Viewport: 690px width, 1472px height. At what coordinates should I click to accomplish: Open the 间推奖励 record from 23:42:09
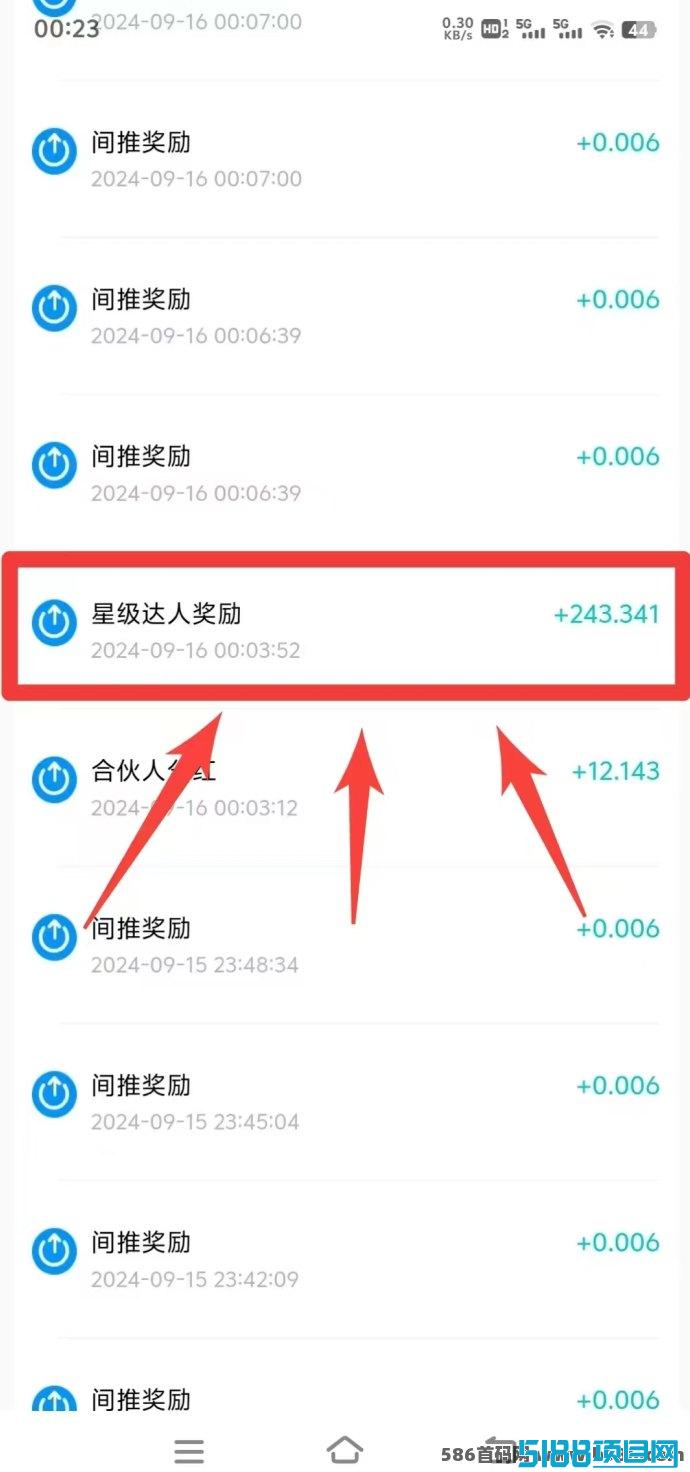coord(345,1259)
